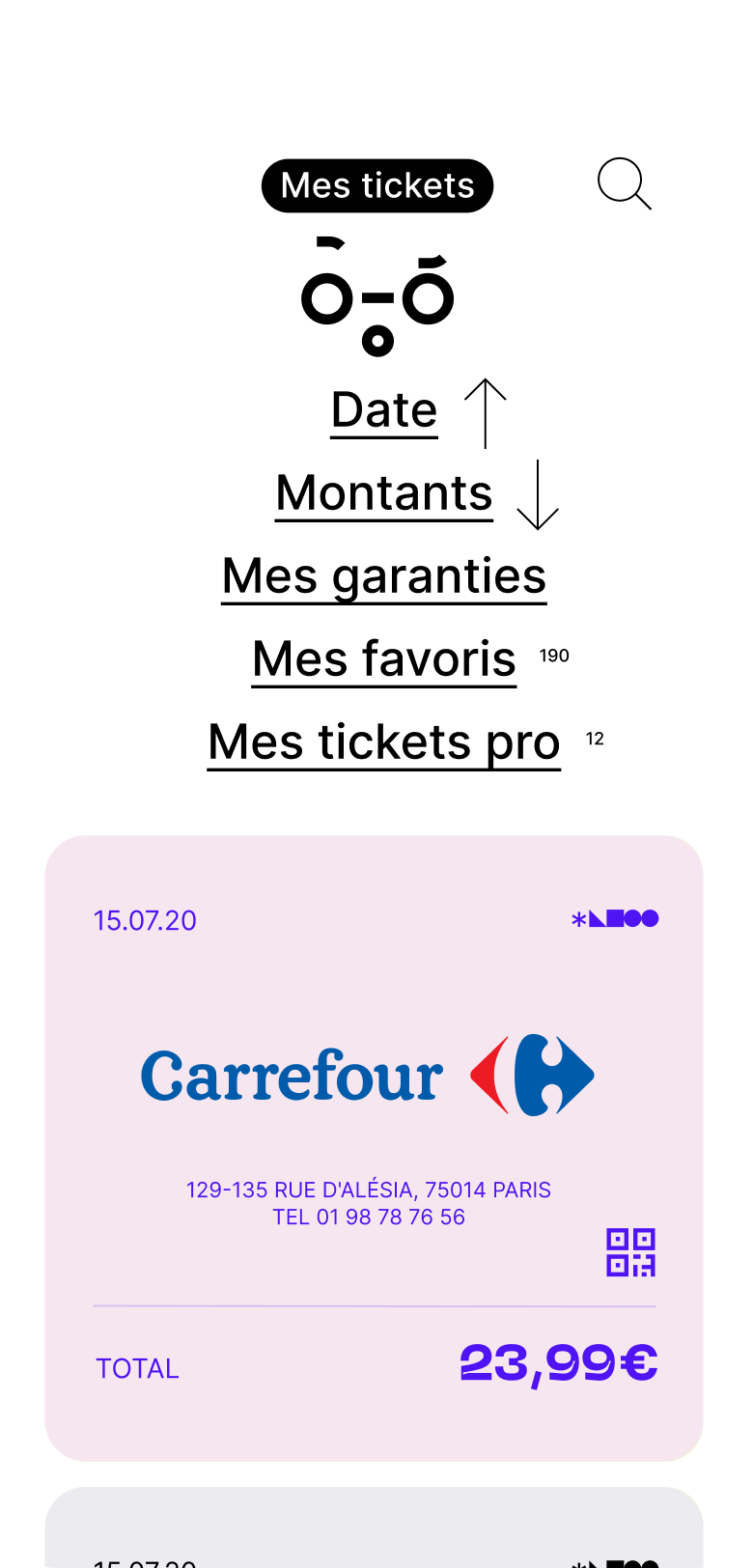Image resolution: width=753 pixels, height=1568 pixels.
Task: Show Mes favoris tickets
Action: pyautogui.click(x=384, y=659)
